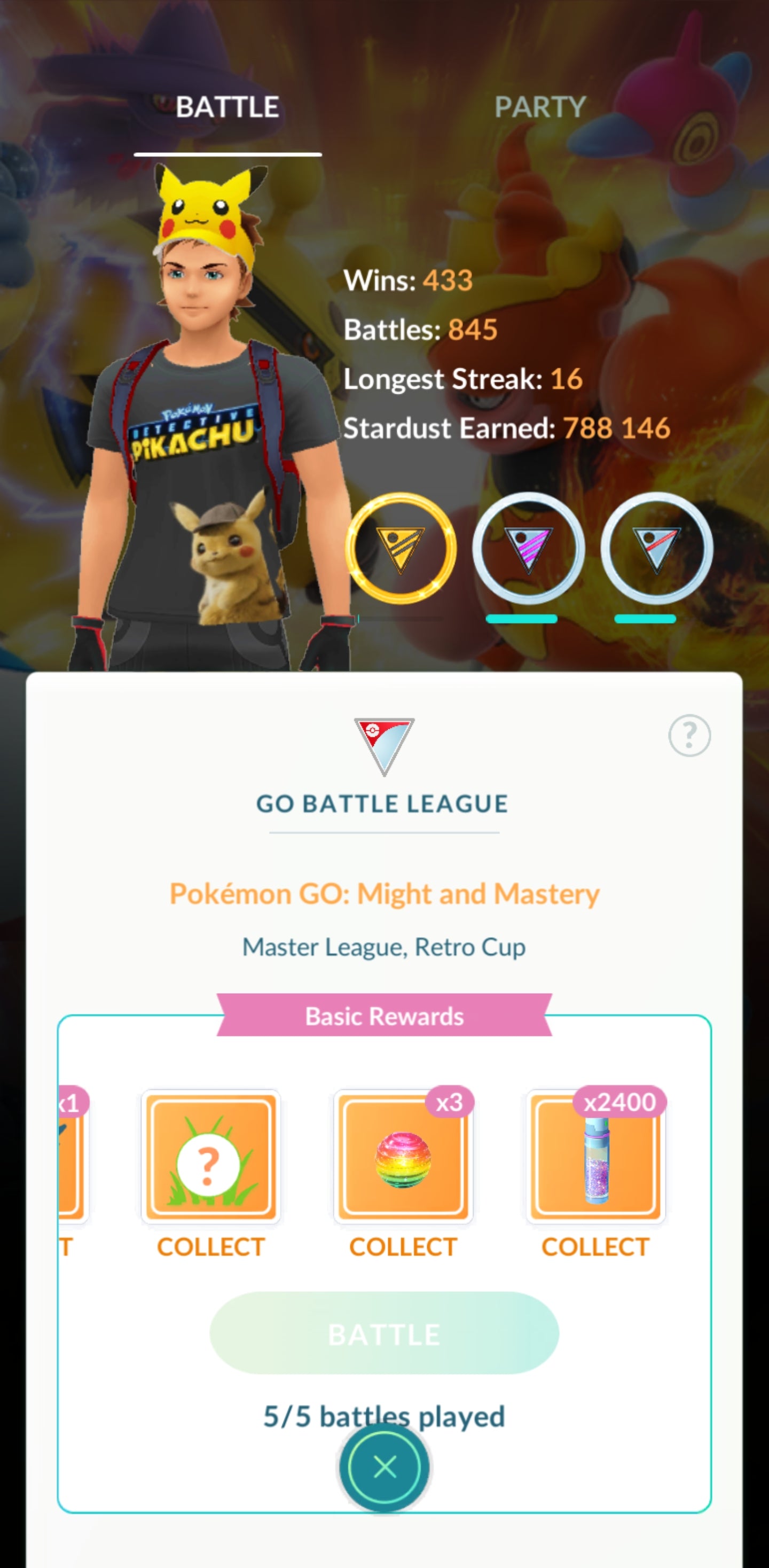Select the Battle tab
This screenshot has width=769, height=1568.
point(227,108)
